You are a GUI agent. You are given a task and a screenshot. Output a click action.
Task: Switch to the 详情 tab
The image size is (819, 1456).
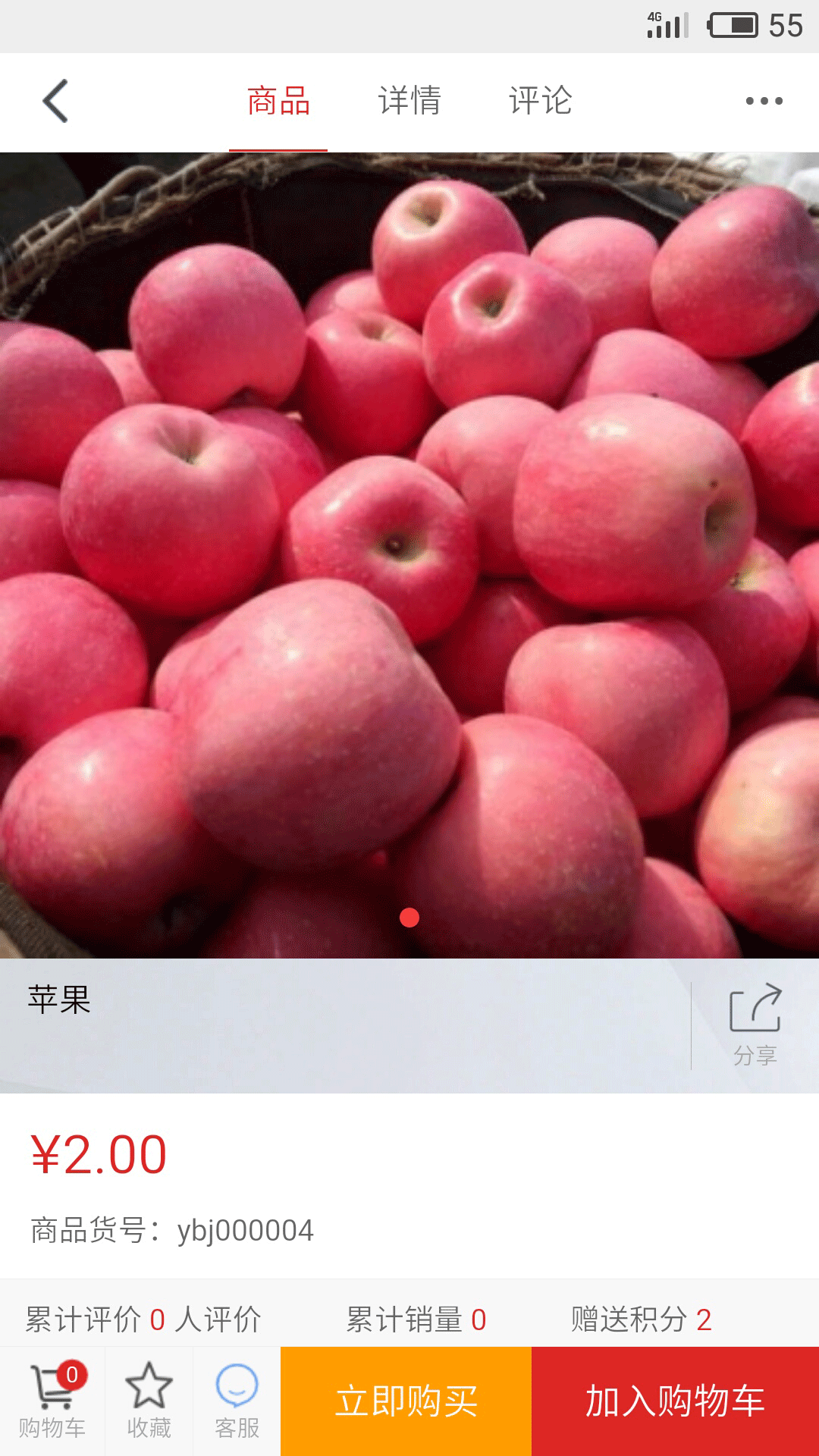[409, 101]
